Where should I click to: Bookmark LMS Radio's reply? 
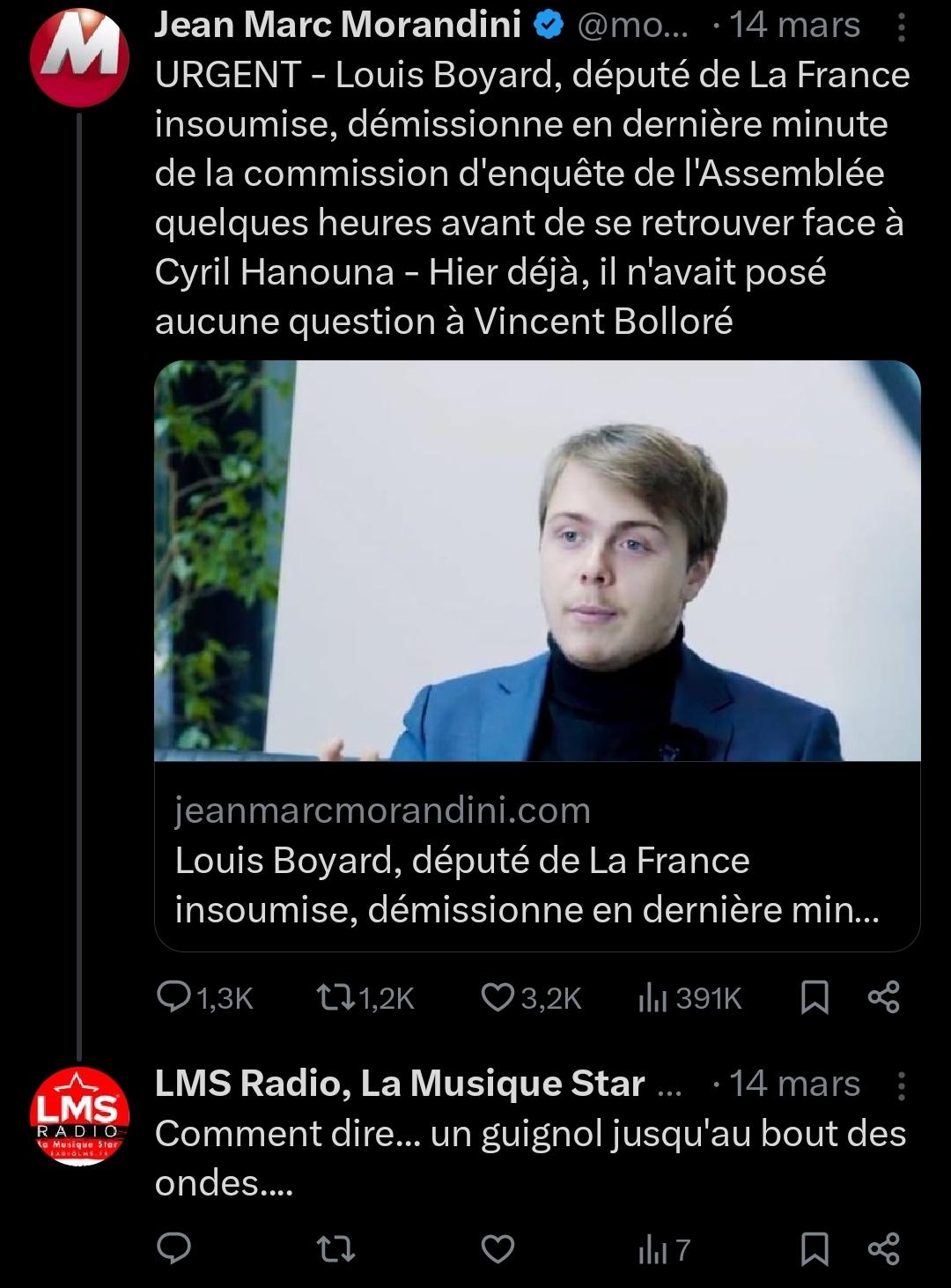pos(815,1248)
